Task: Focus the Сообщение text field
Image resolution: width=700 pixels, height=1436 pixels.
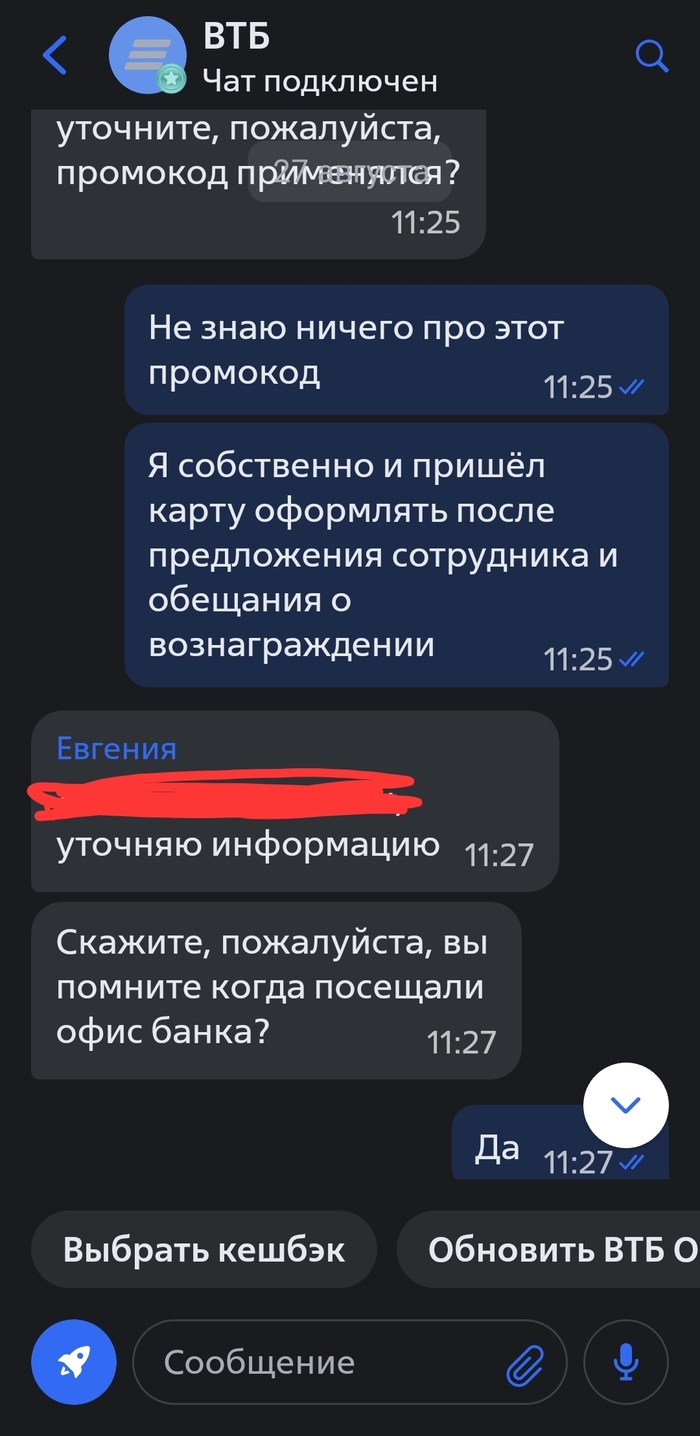Action: 320,1362
